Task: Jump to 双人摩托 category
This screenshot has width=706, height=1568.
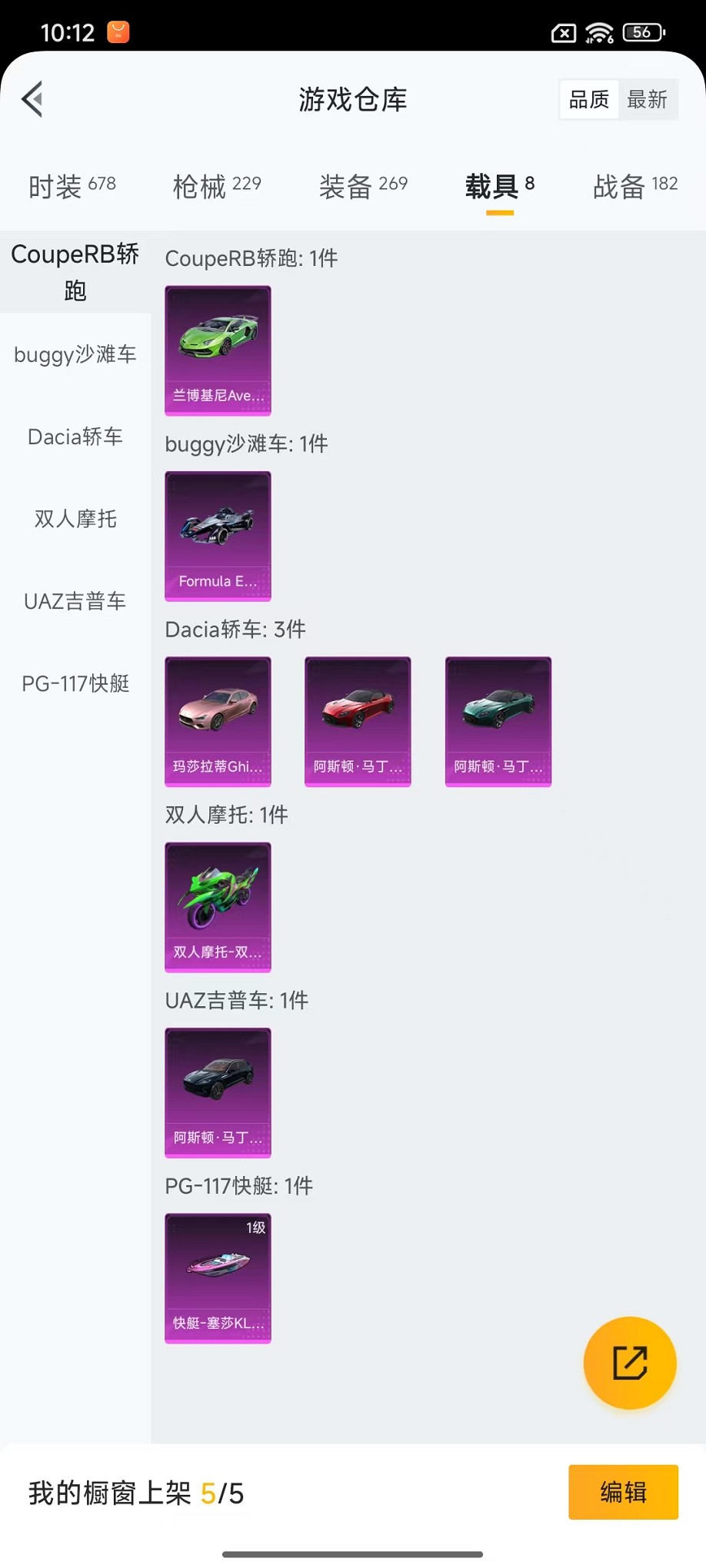Action: [x=75, y=519]
